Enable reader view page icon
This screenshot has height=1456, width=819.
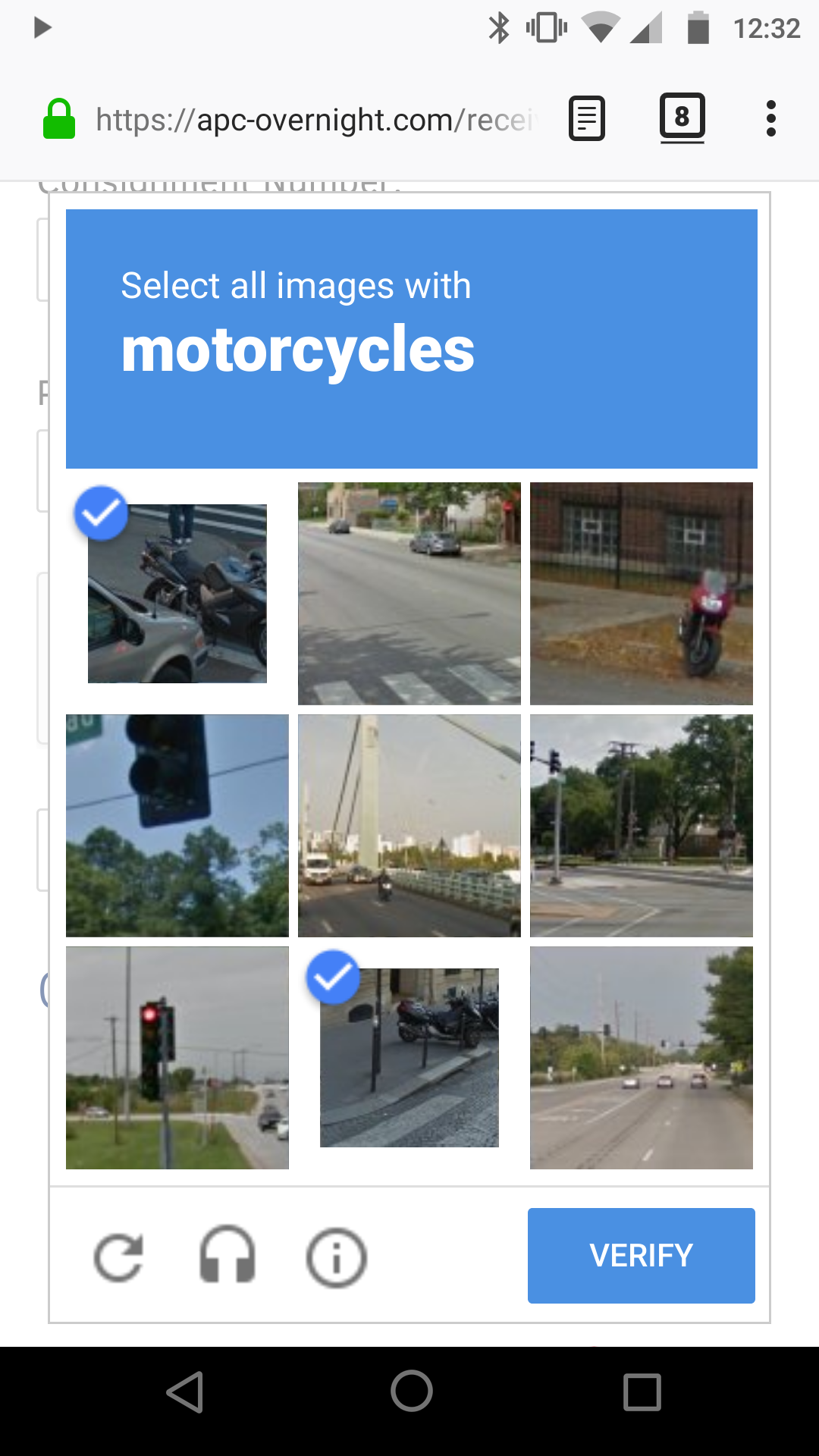coord(587,118)
